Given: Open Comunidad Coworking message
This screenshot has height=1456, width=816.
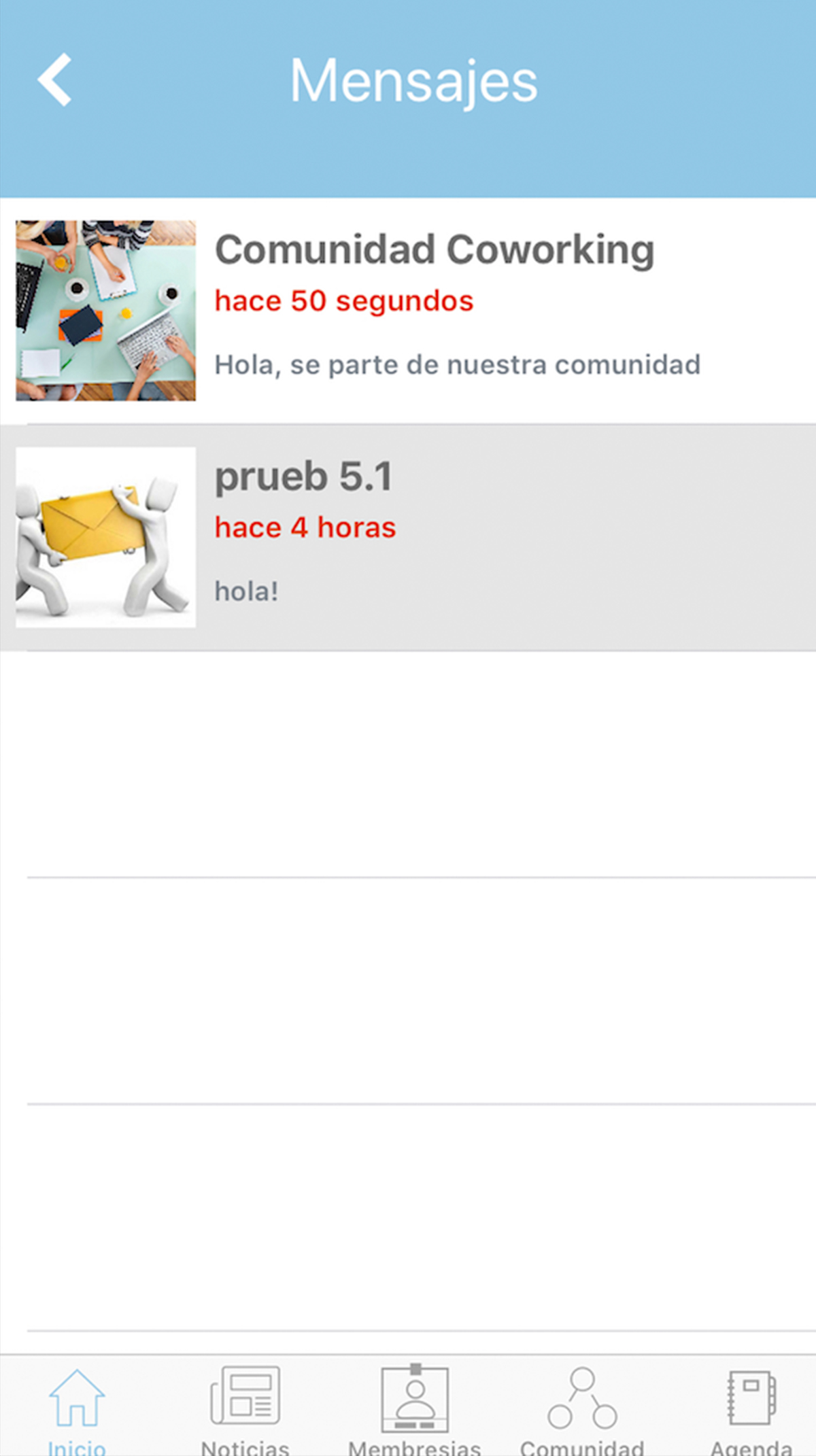Looking at the screenshot, I should pyautogui.click(x=435, y=310).
